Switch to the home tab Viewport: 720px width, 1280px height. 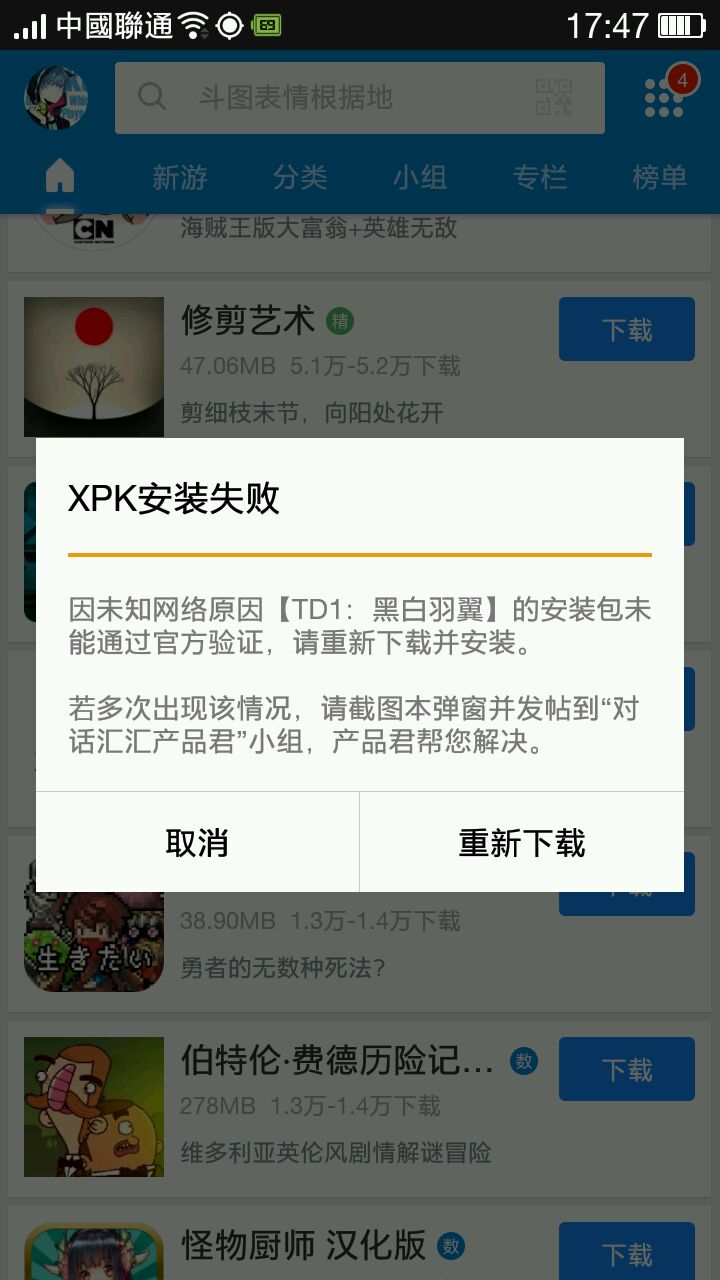60,177
